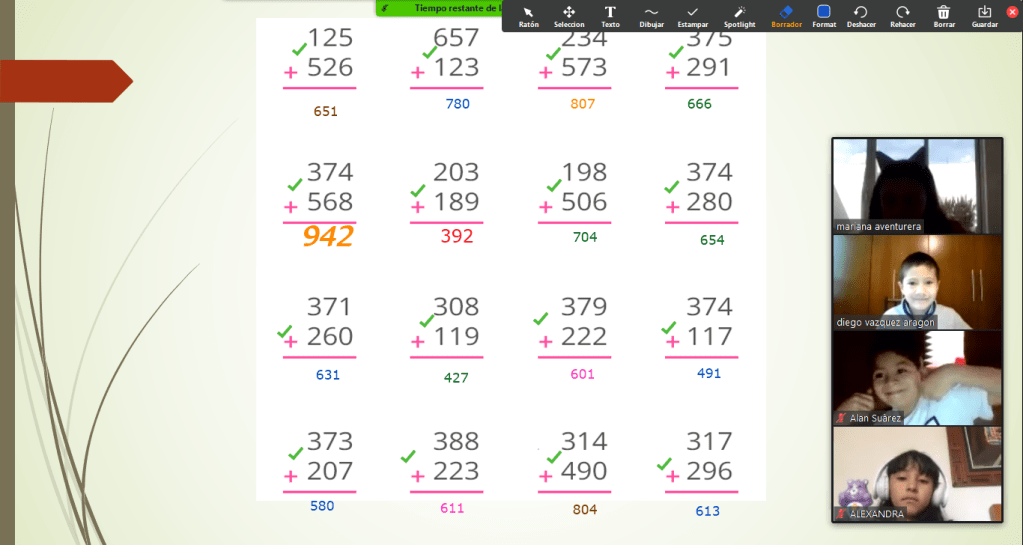Select mariana aventurera's video tile

click(917, 185)
